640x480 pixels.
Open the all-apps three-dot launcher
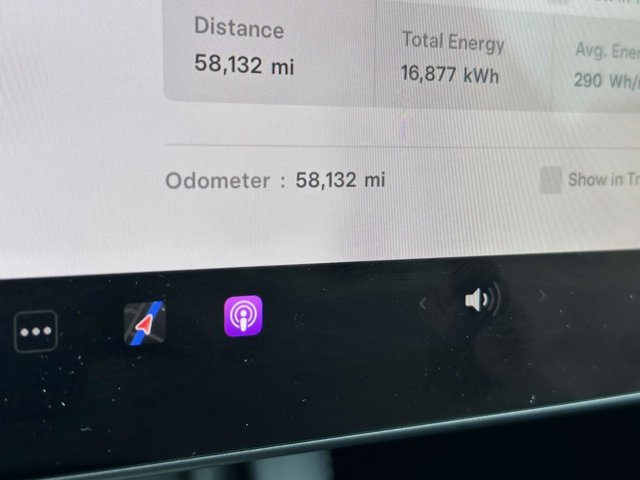36,331
